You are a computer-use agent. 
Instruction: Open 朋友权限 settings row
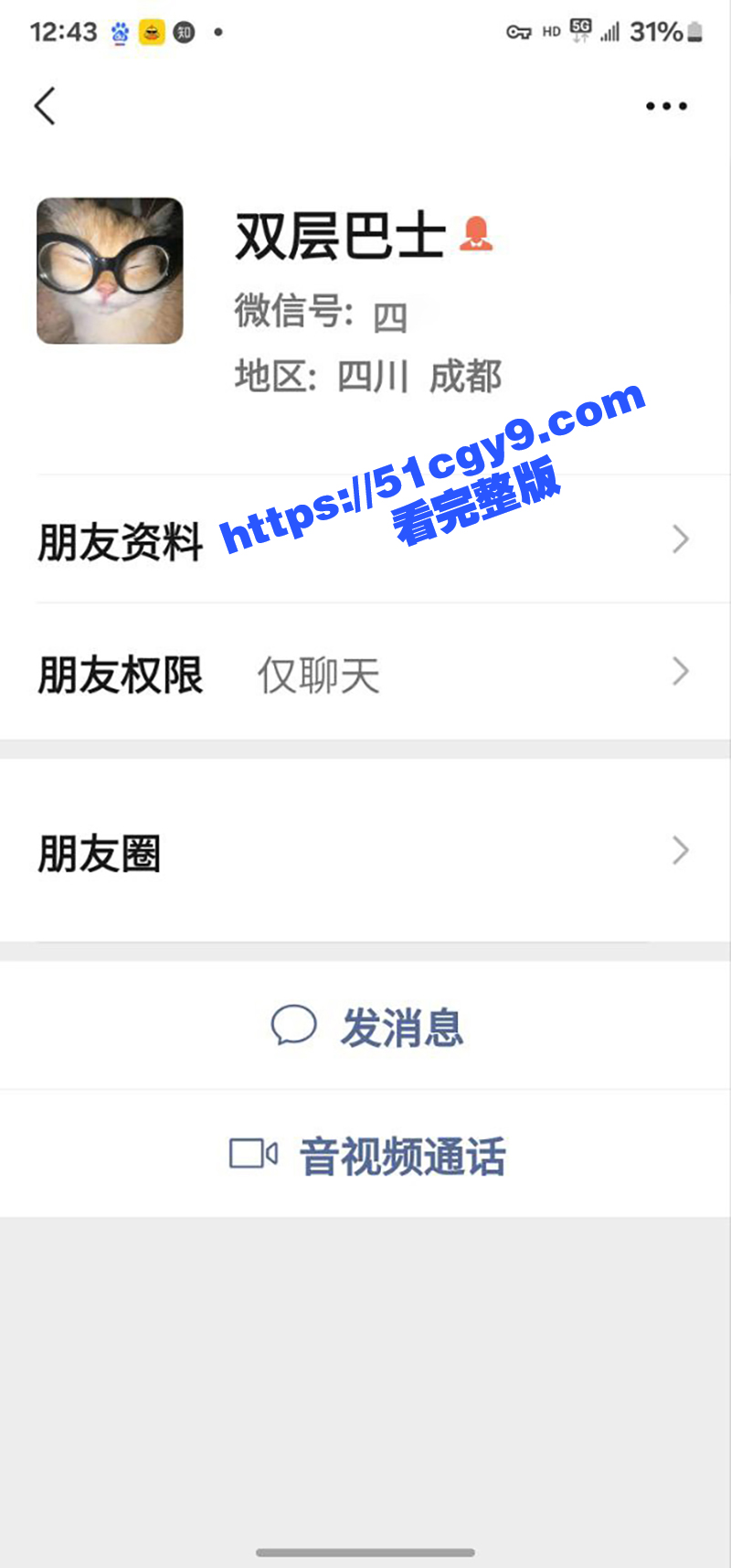click(x=365, y=674)
